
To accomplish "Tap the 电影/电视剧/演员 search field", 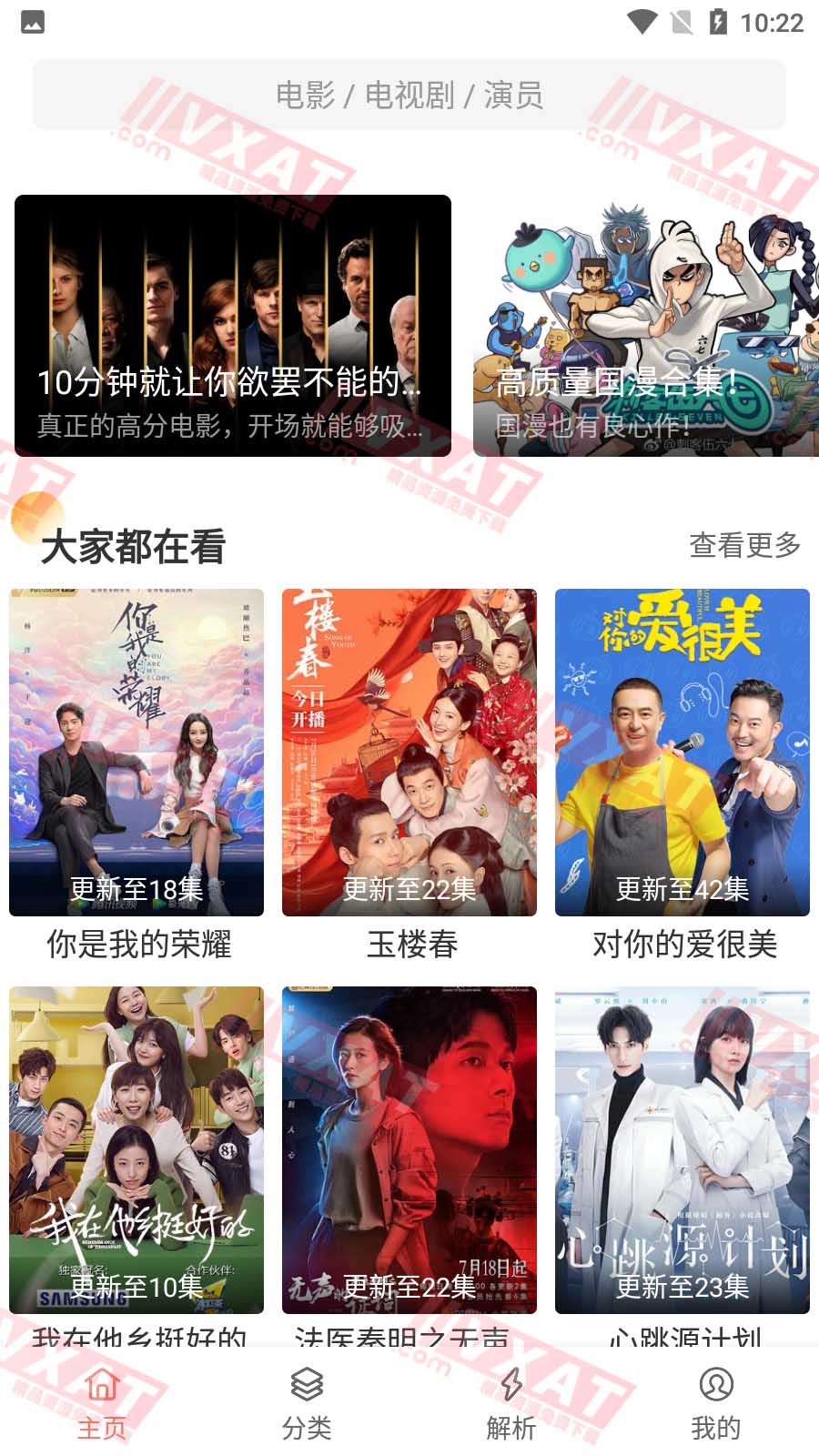I will click(409, 95).
